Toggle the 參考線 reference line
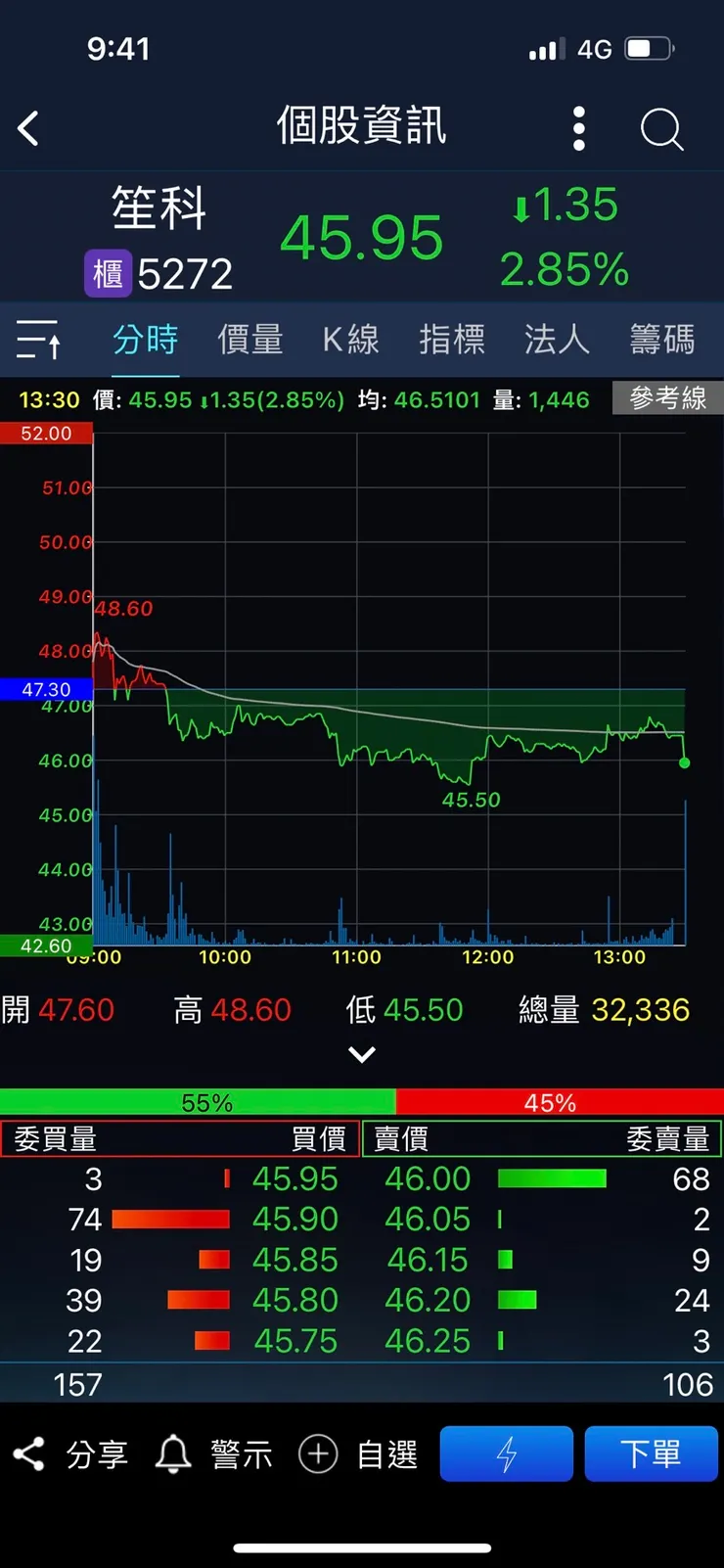The image size is (724, 1568). [x=667, y=398]
